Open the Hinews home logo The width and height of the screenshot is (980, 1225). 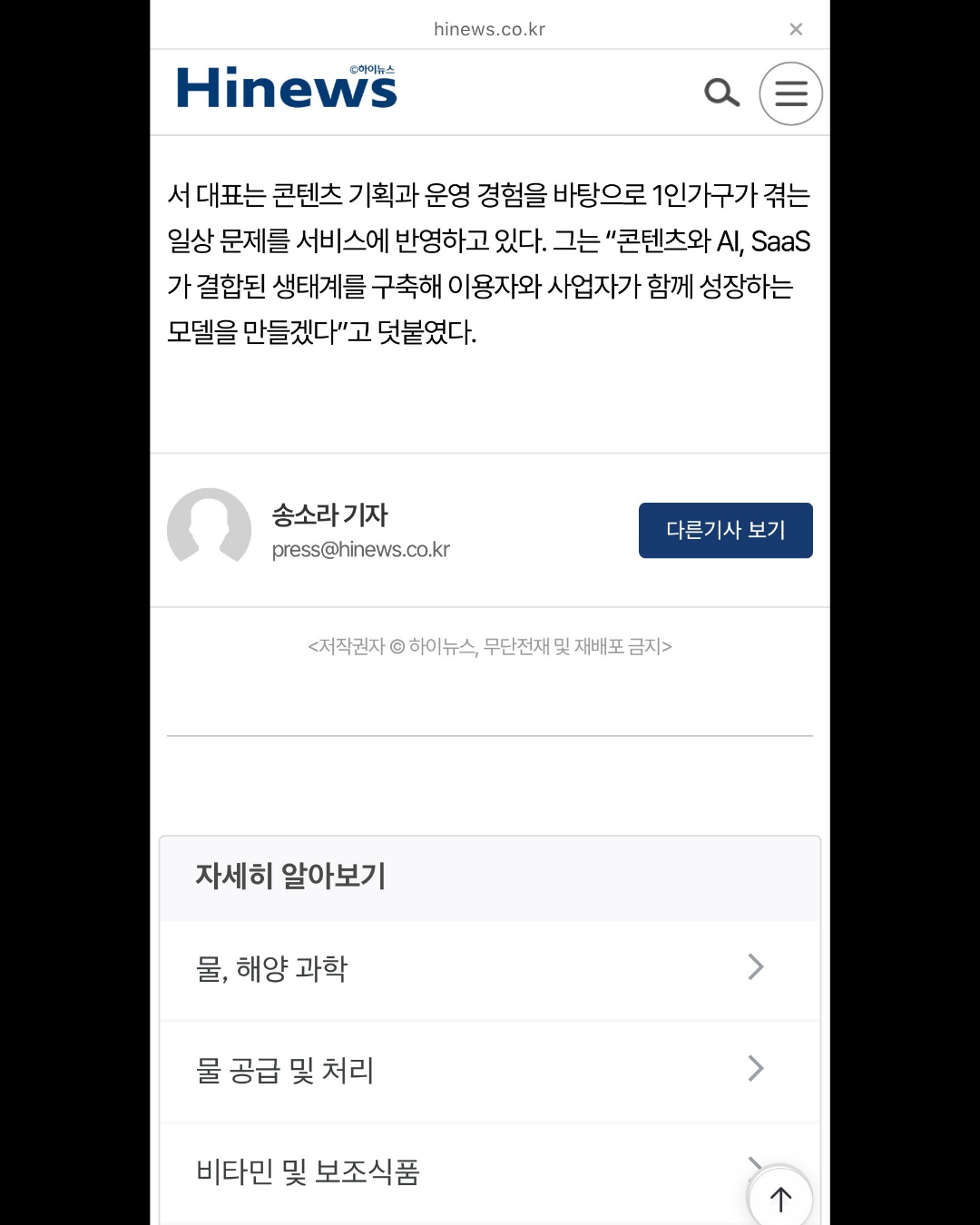287,89
